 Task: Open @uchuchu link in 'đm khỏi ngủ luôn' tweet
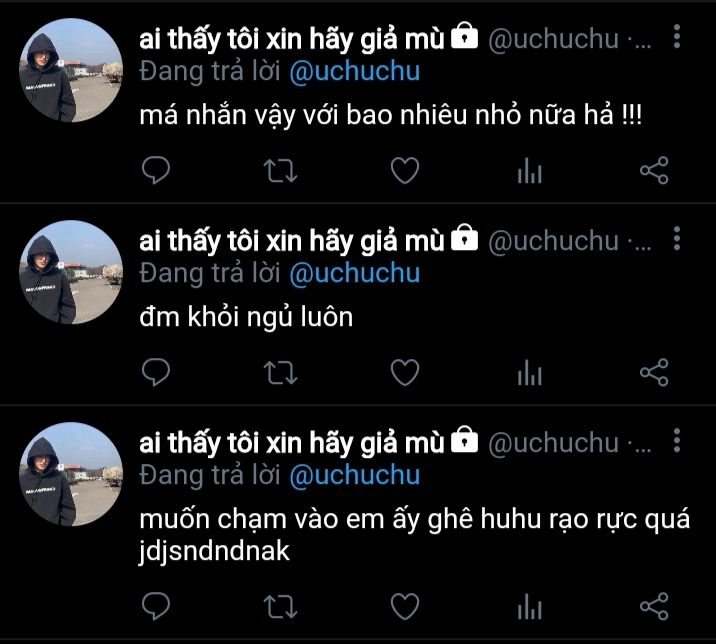355,274
